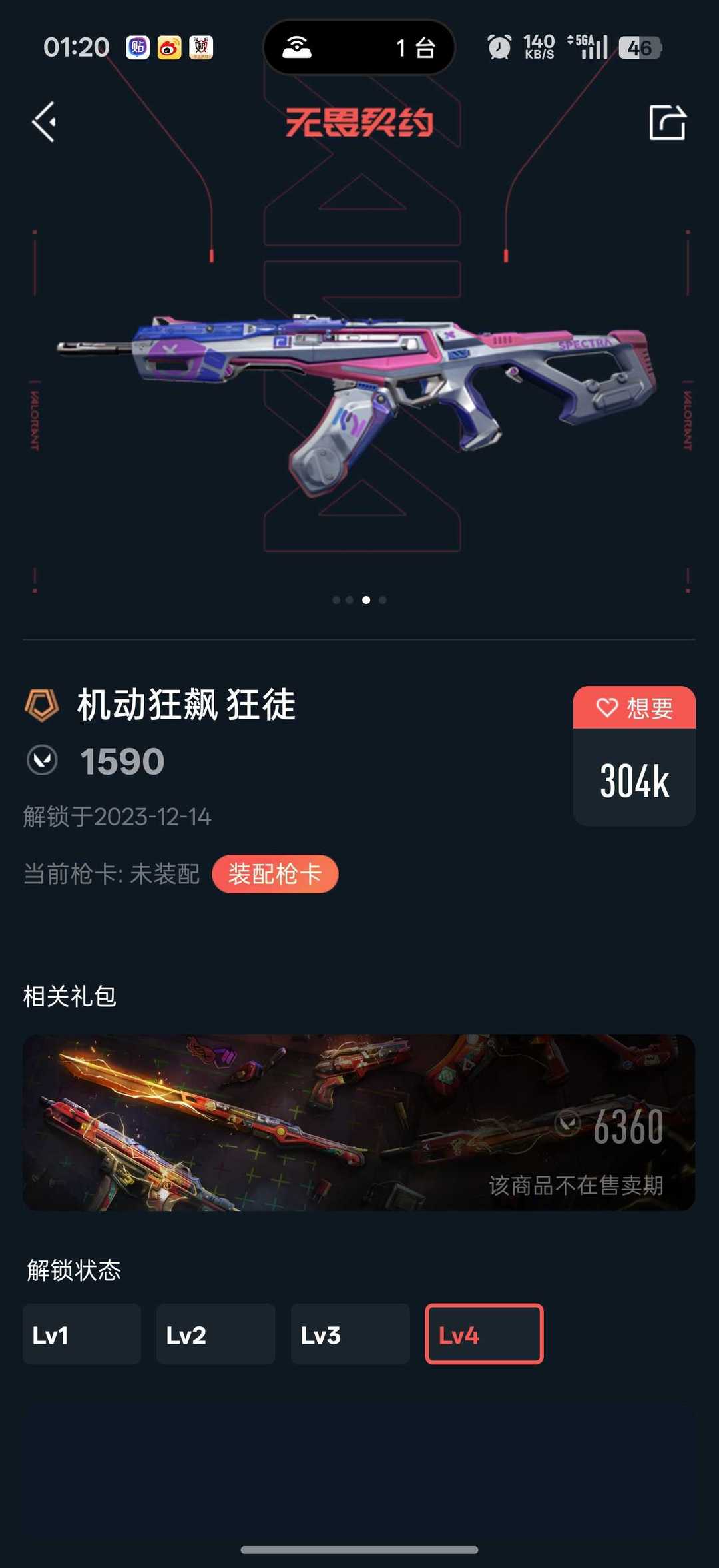Select the Lv3 unlock state
Image resolution: width=719 pixels, height=1568 pixels.
tap(350, 1333)
